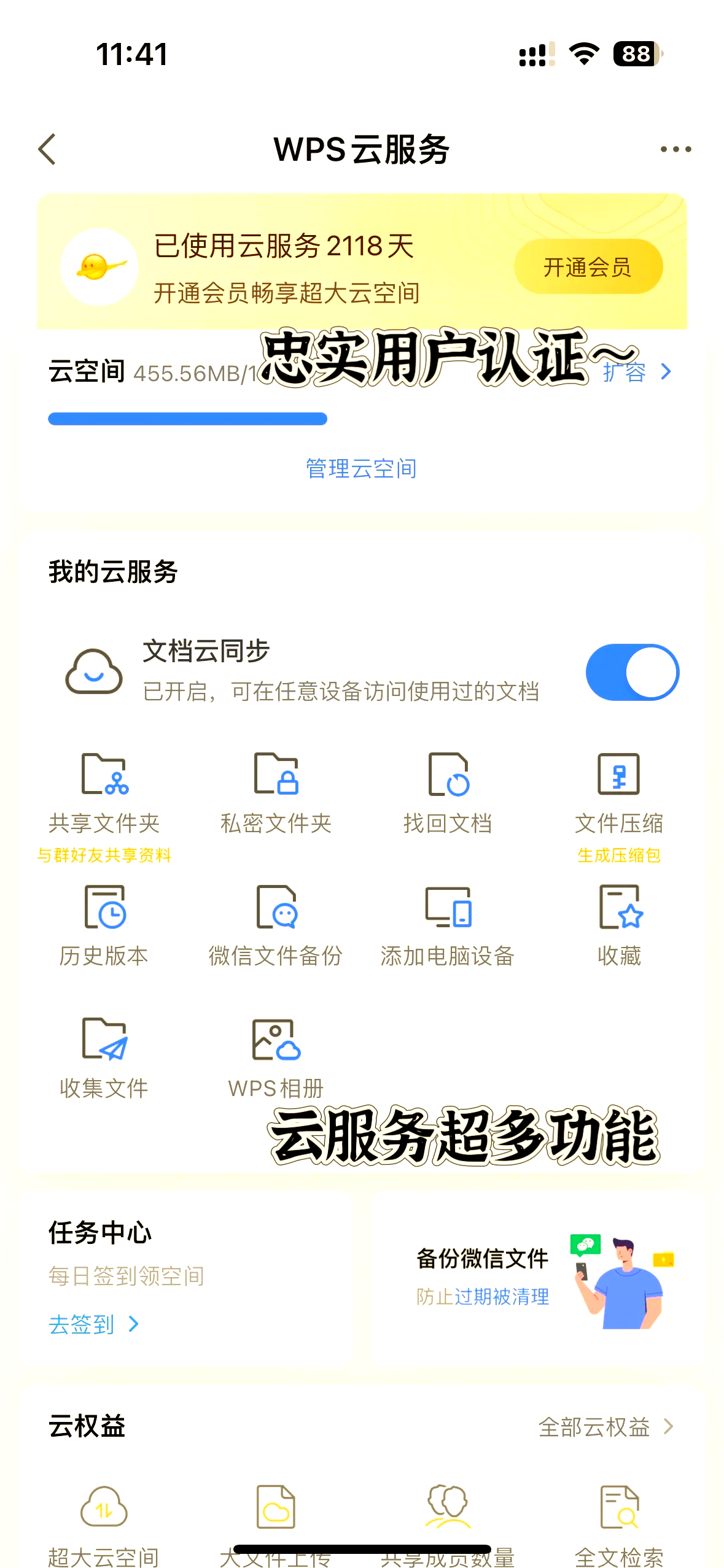The image size is (724, 1568).
Task: Open 历史版本 version history
Action: point(103,927)
